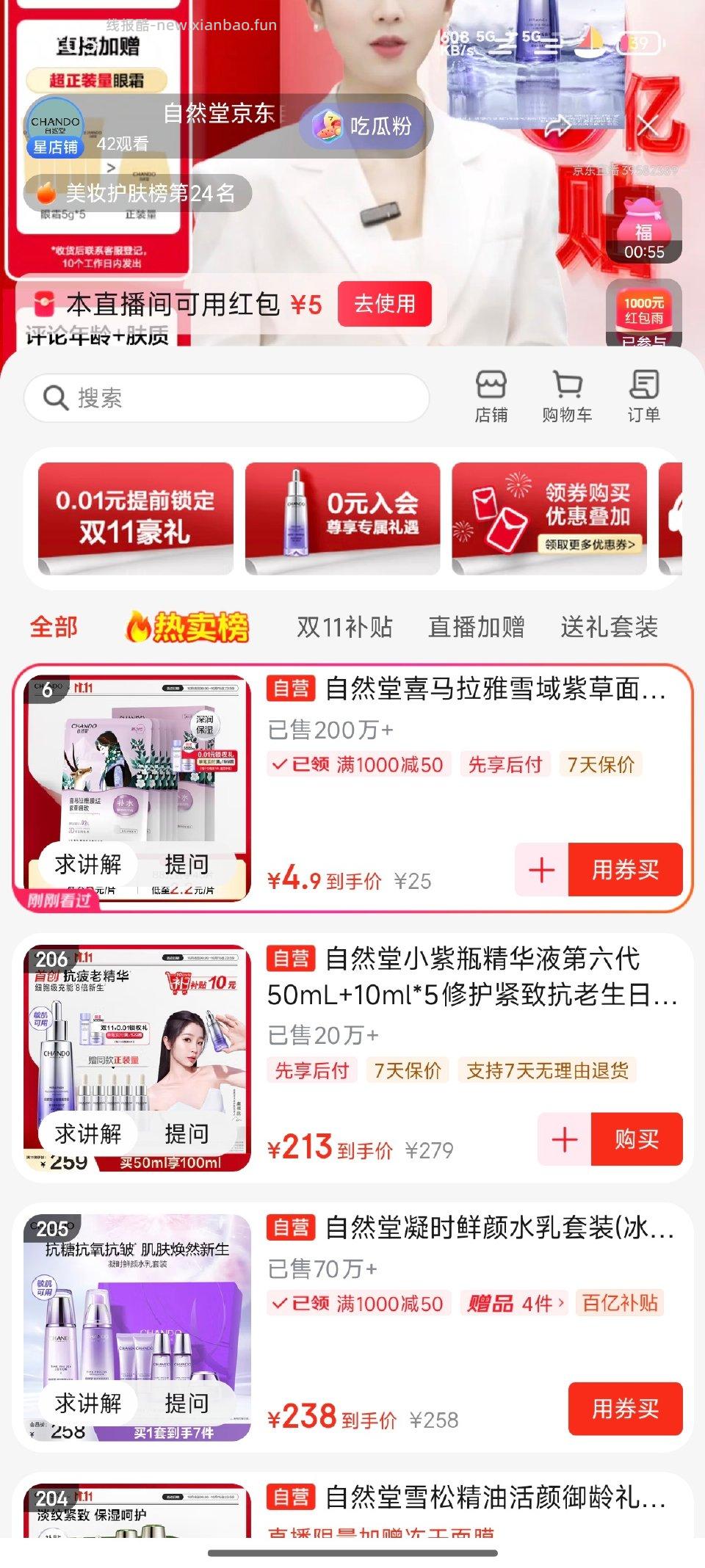Open the 购物车 shopping cart icon
The width and height of the screenshot is (705, 1568).
[x=565, y=395]
